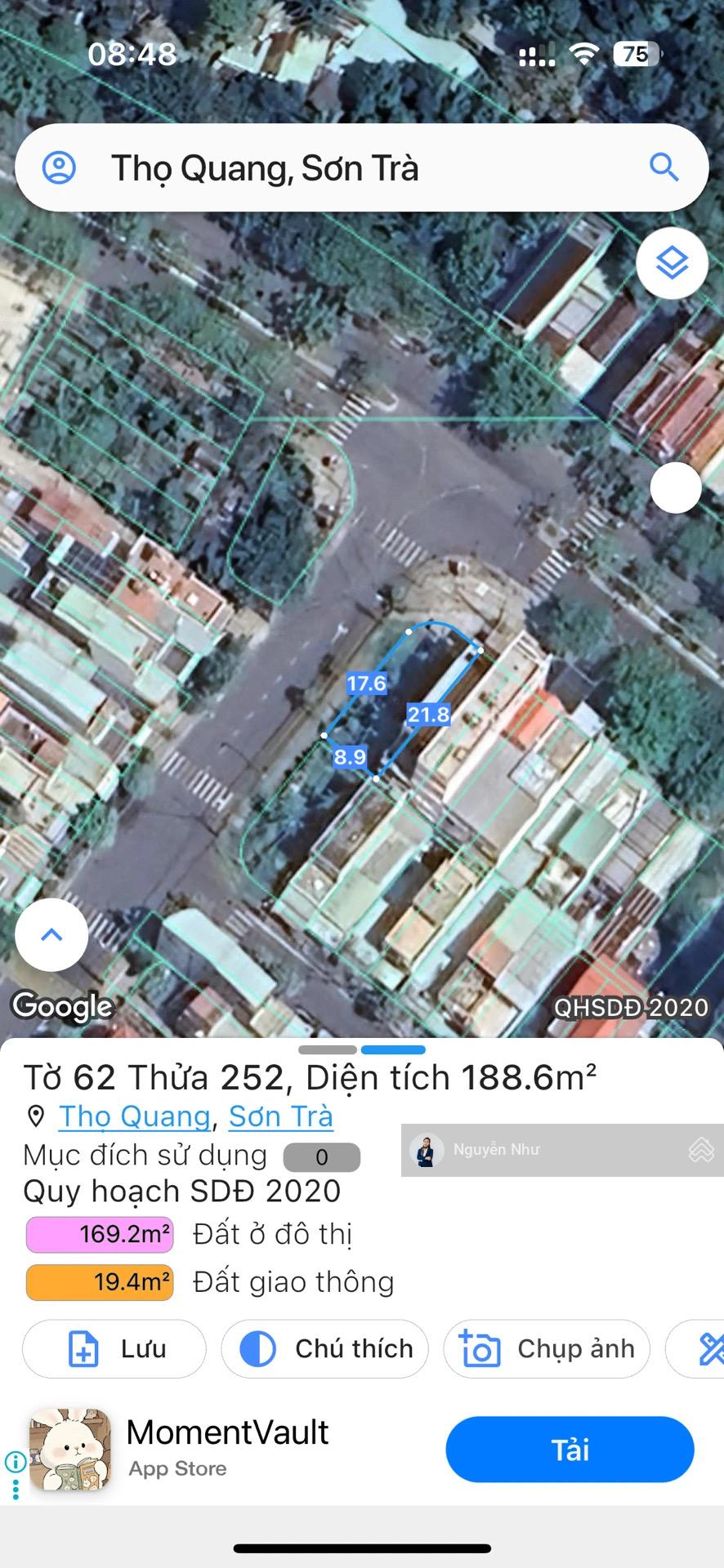Switch to the second panel page indicator

[x=393, y=1049]
